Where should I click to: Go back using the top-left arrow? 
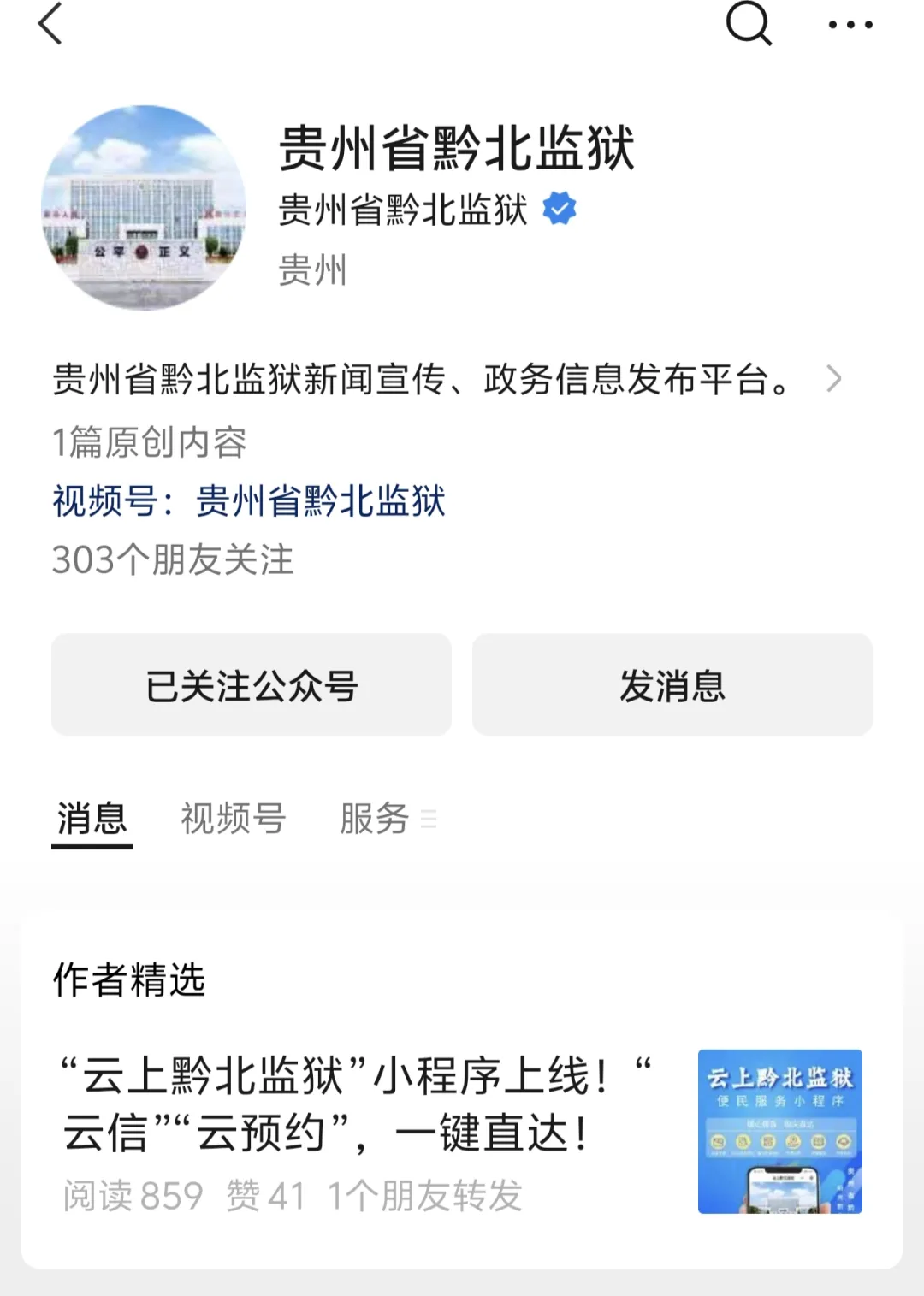[51, 24]
